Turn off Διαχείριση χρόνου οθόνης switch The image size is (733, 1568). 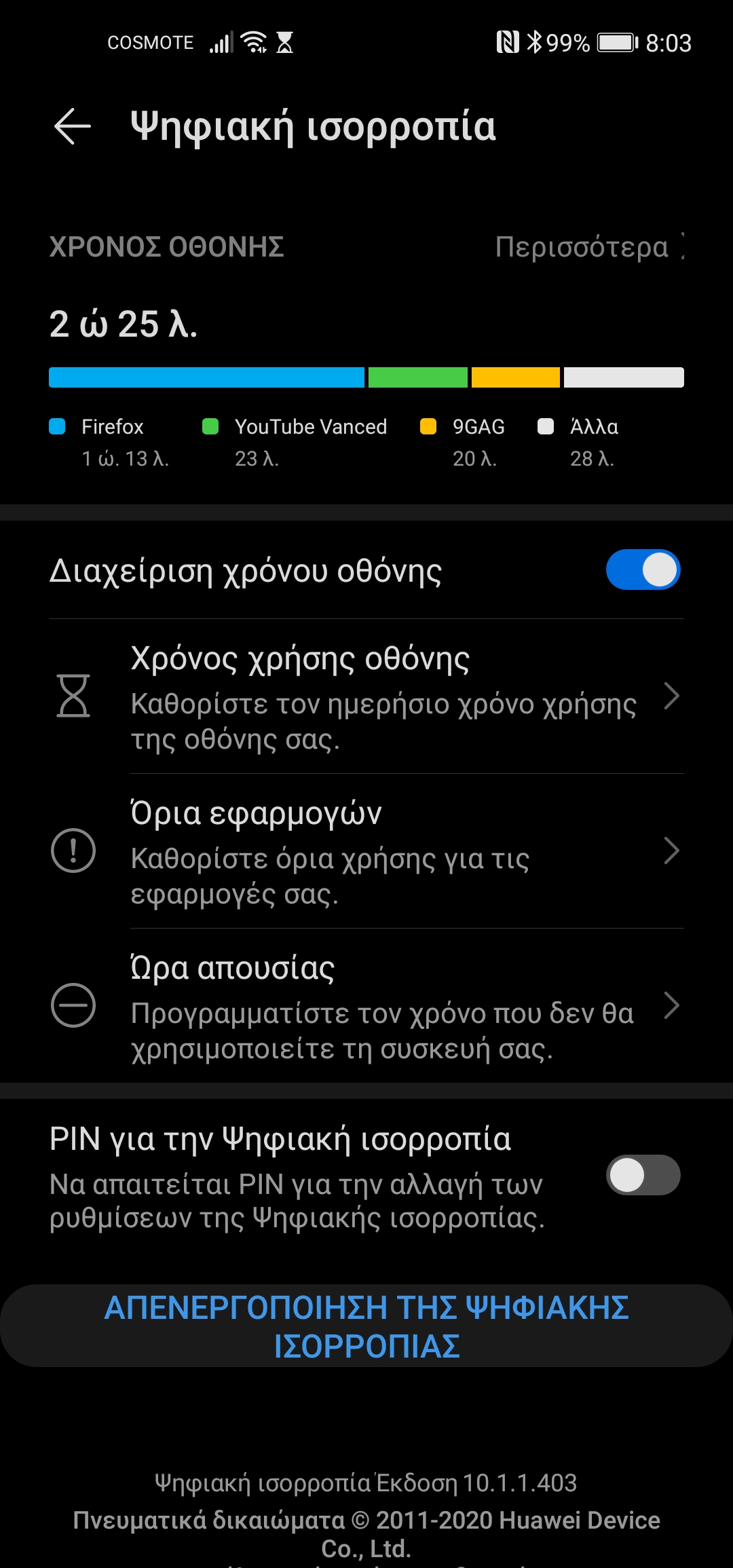[x=642, y=570]
